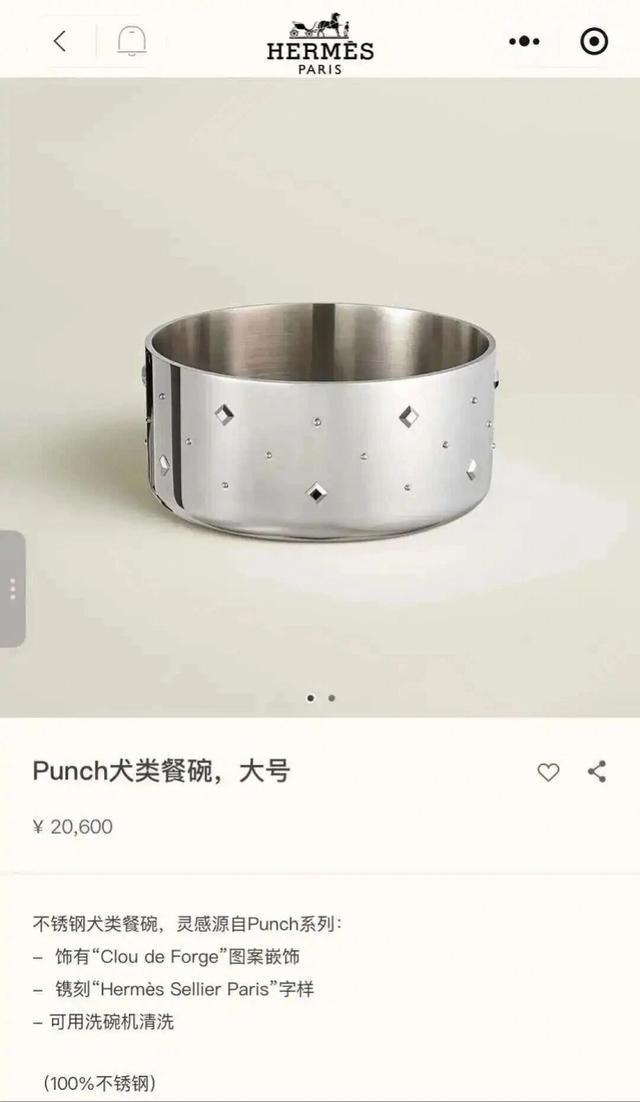Viewport: 640px width, 1102px height.
Task: Jump to the second product photo dot
Action: coord(332,698)
